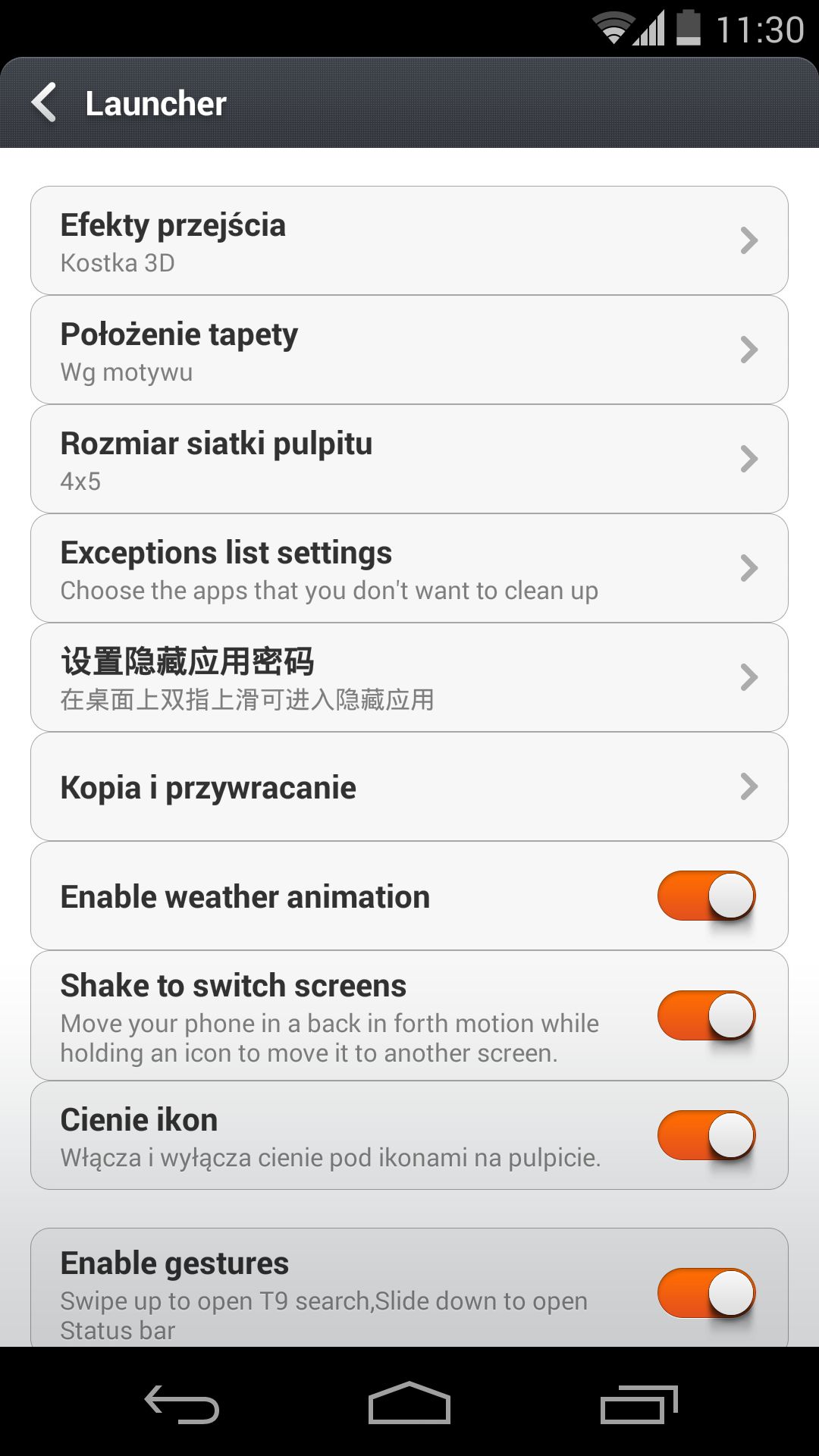This screenshot has width=819, height=1456.
Task: Open Położenie tapety option
Action: pyautogui.click(x=409, y=350)
